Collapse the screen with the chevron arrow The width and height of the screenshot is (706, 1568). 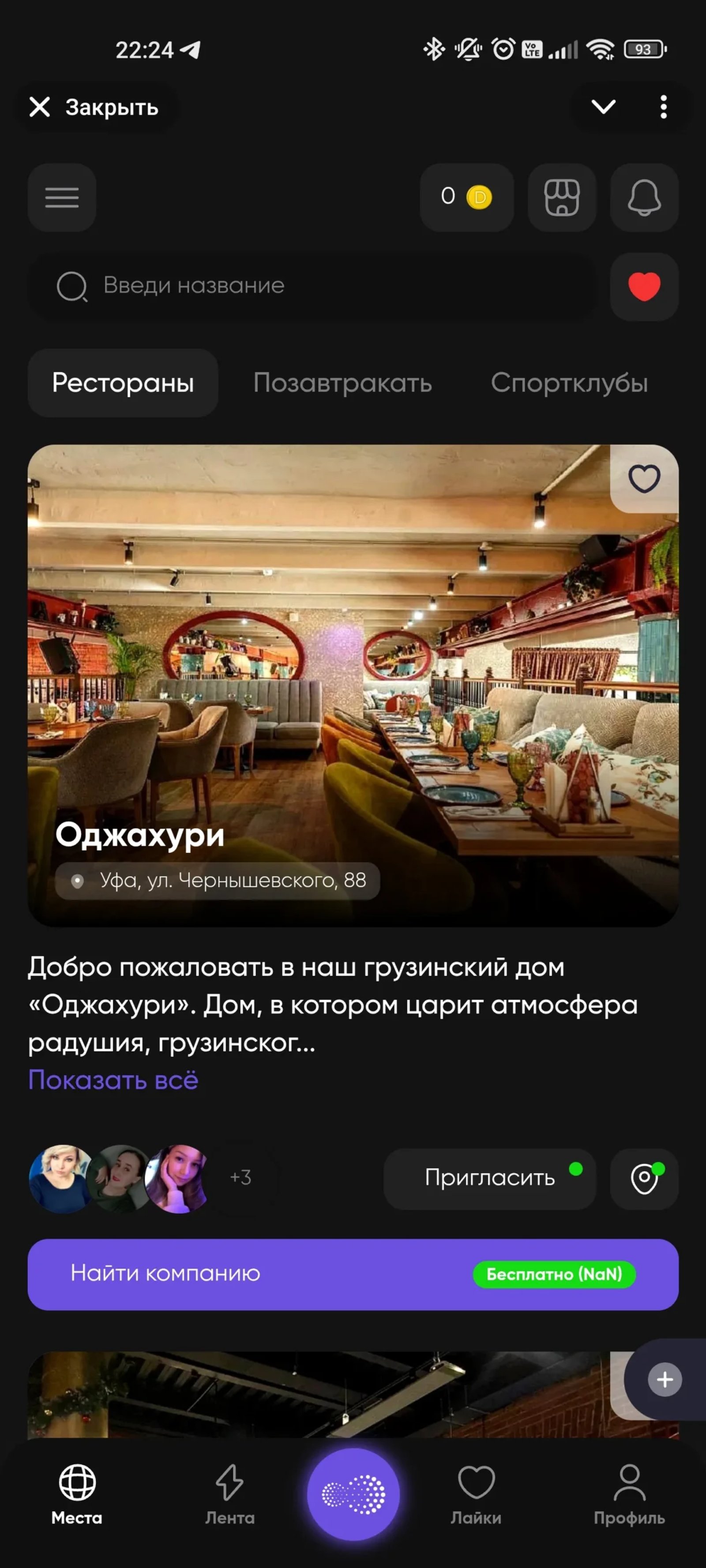pos(603,107)
